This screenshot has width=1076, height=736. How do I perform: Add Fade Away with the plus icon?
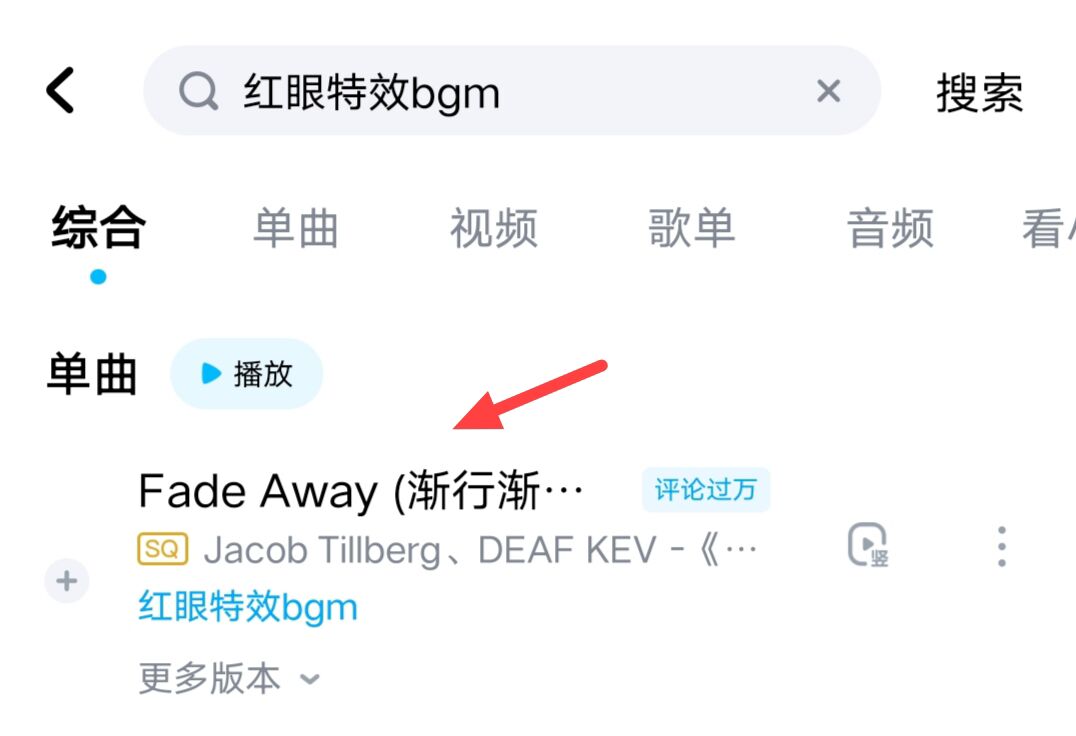tap(67, 581)
